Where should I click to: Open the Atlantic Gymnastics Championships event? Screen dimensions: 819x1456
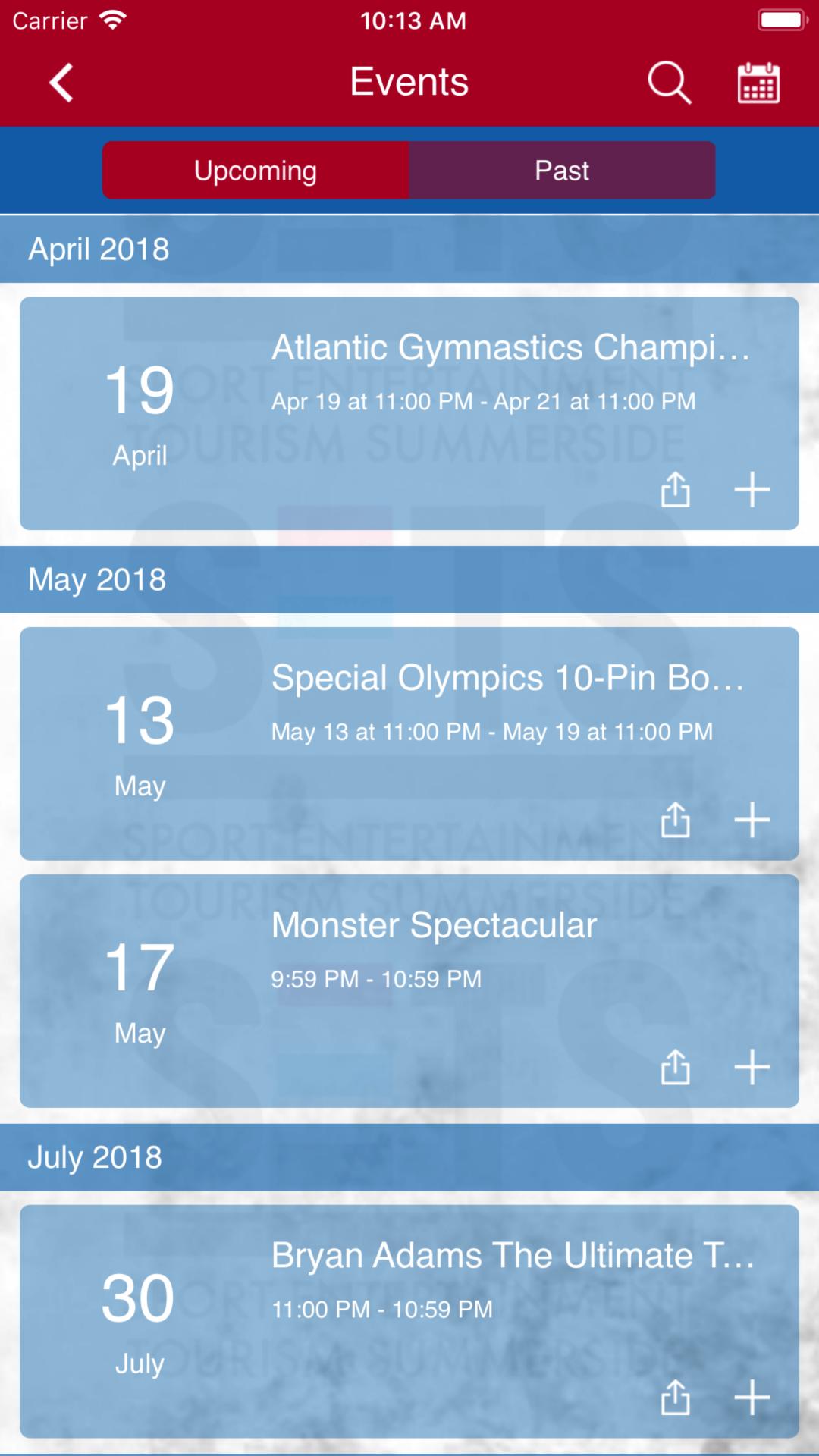point(510,348)
